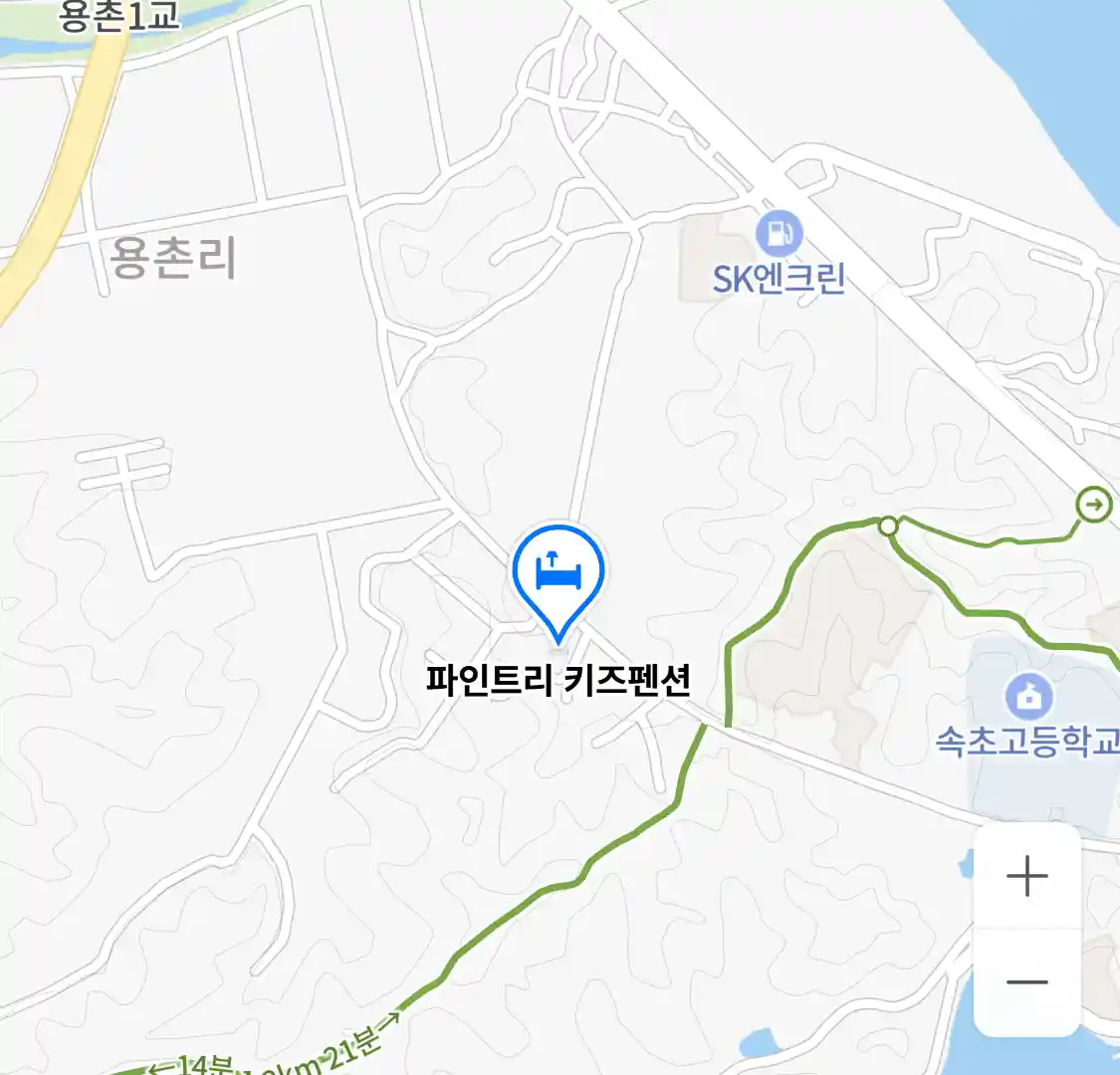Tap the green arrow trail marker

(x=1094, y=505)
